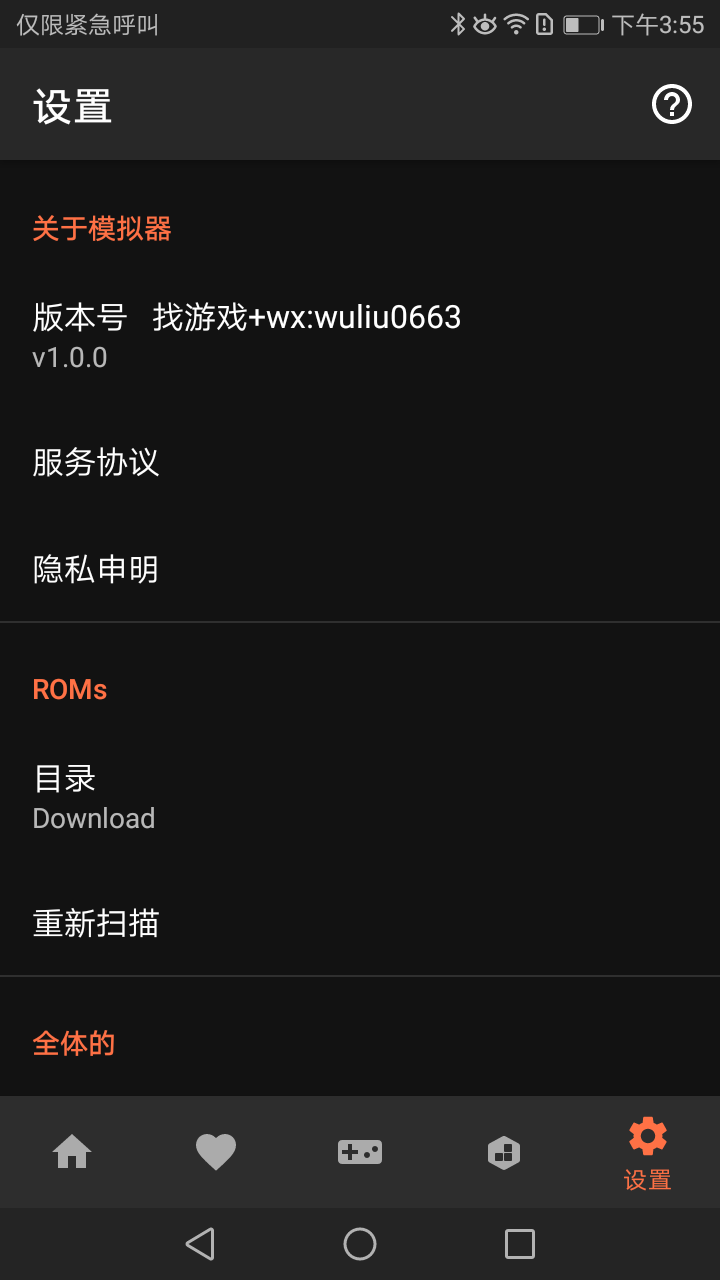
Task: Trigger 重新扫描 to rescan ROMs
Action: pyautogui.click(x=96, y=924)
